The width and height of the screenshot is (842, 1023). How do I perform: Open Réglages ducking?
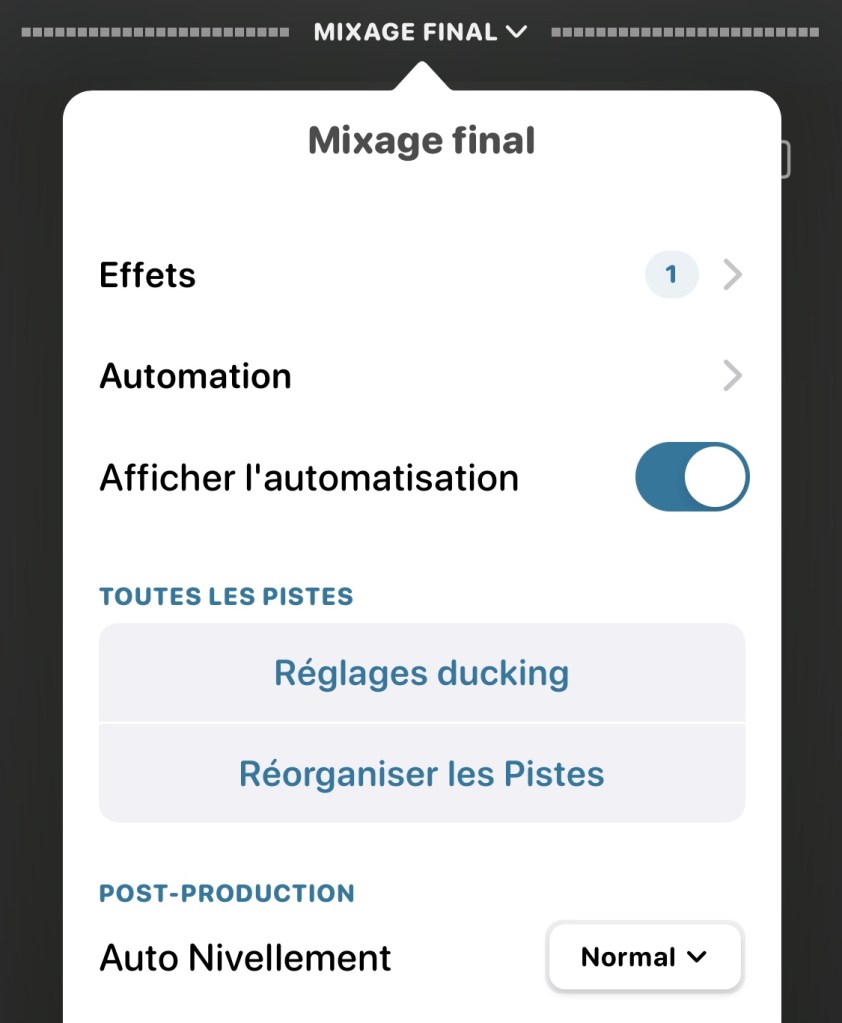(421, 673)
